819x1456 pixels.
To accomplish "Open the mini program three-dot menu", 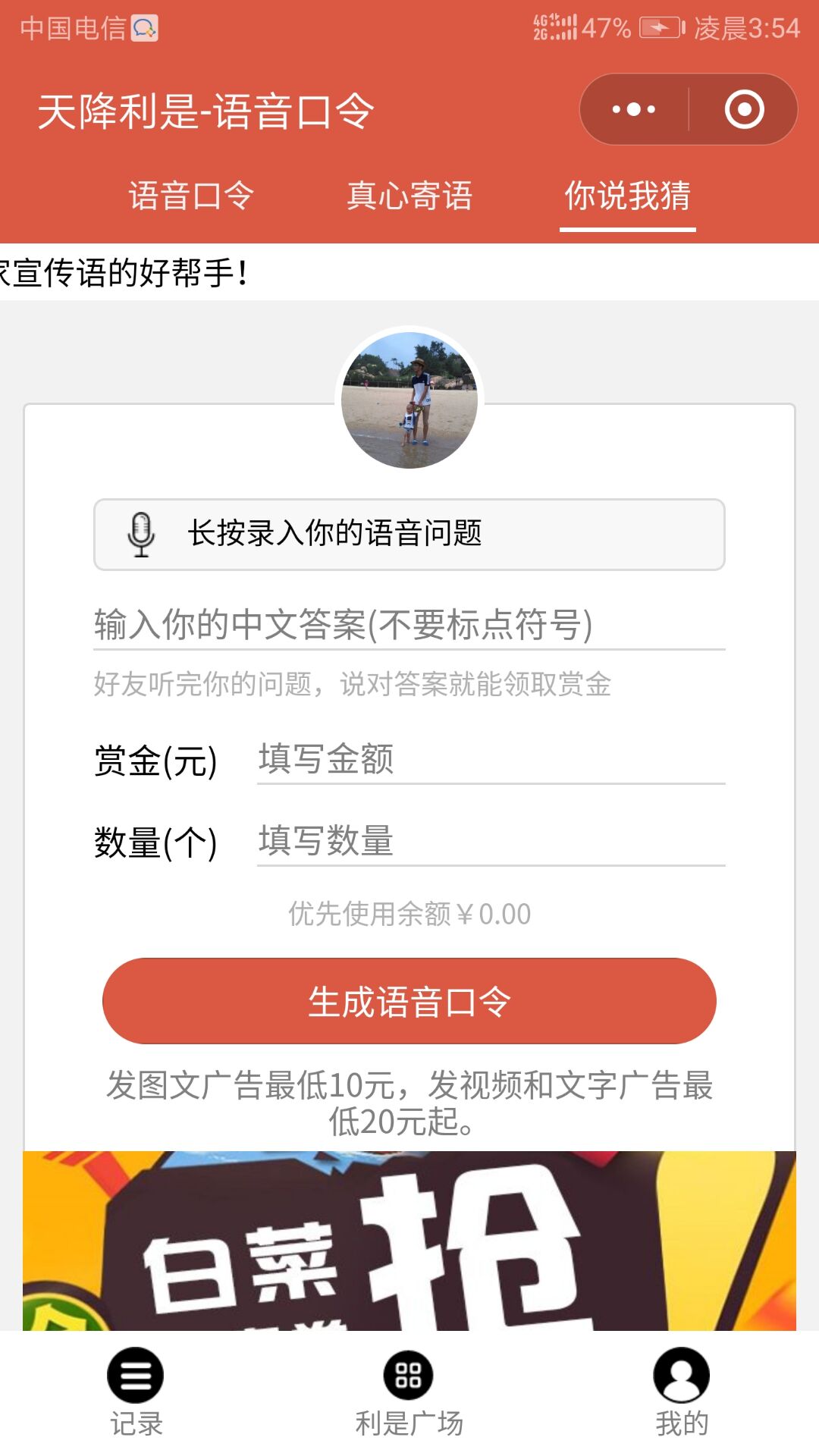I will pyautogui.click(x=634, y=109).
